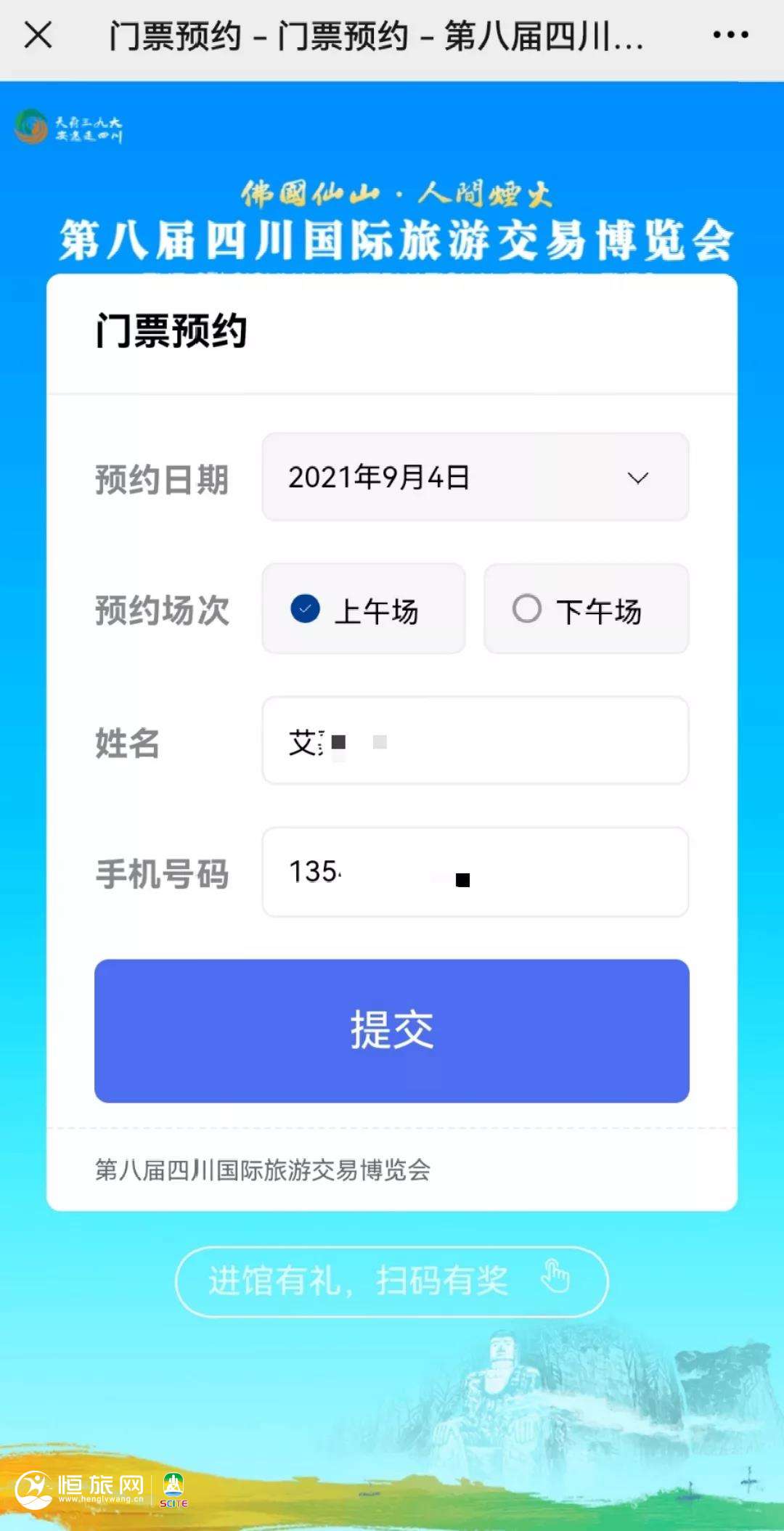Viewport: 784px width, 1531px height.
Task: Click the chevron icon in the date field
Action: [637, 478]
